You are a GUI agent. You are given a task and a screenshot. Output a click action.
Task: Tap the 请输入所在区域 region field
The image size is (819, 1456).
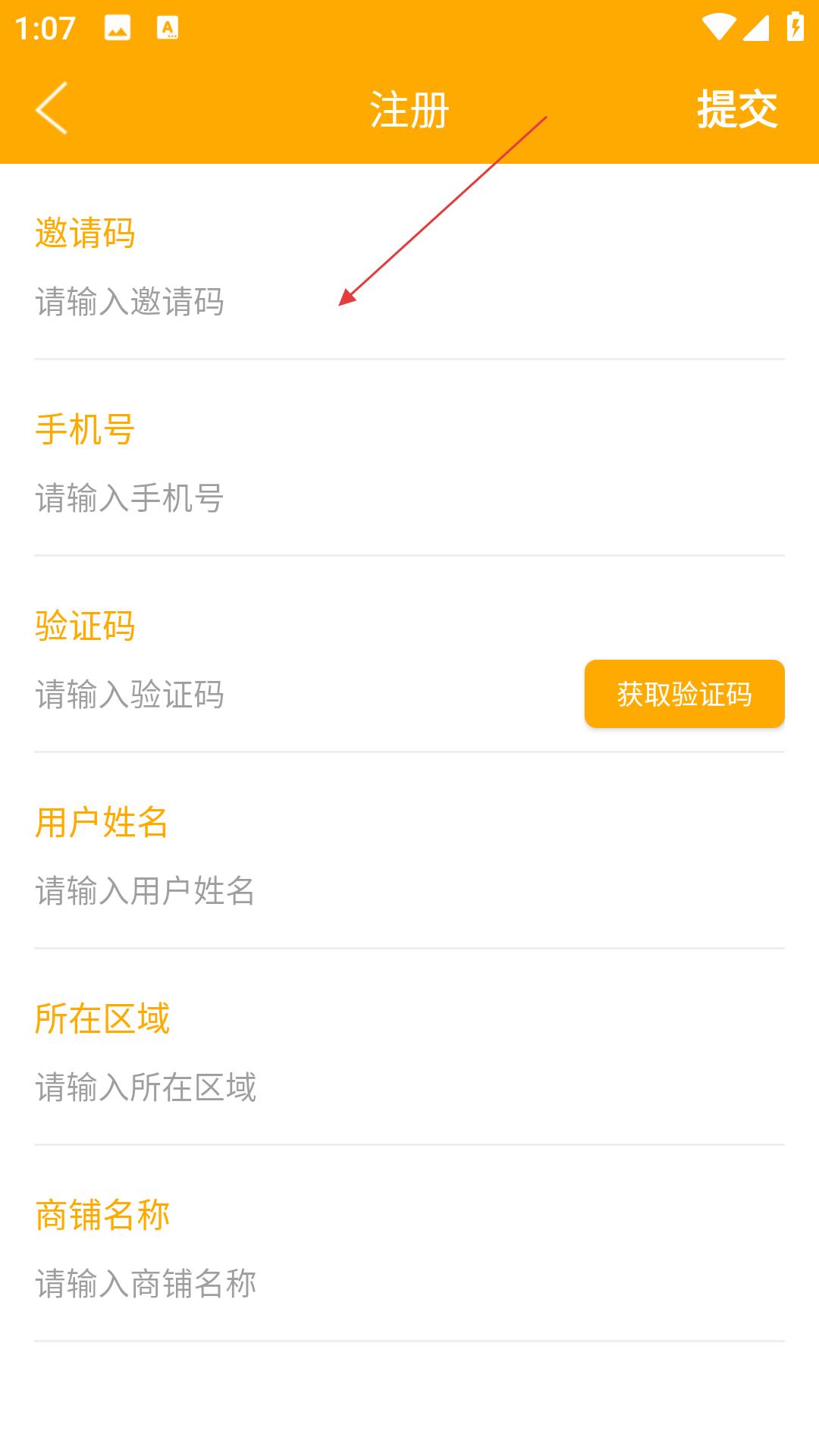(409, 1087)
